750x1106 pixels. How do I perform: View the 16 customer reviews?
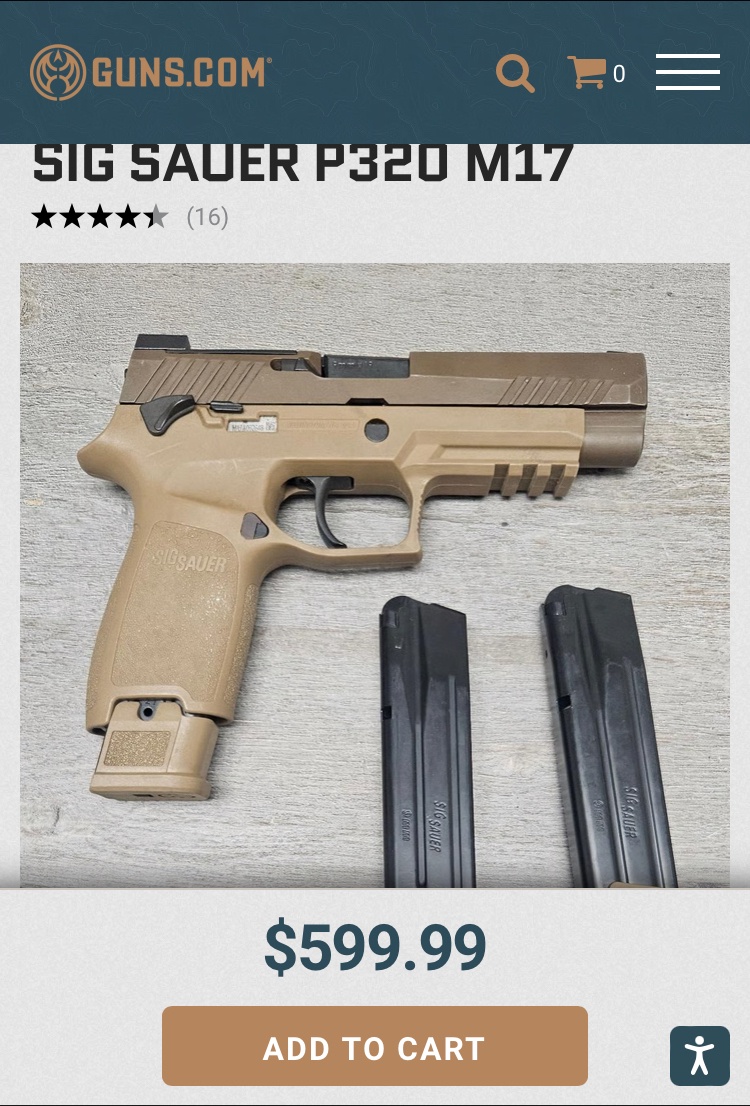tap(207, 216)
